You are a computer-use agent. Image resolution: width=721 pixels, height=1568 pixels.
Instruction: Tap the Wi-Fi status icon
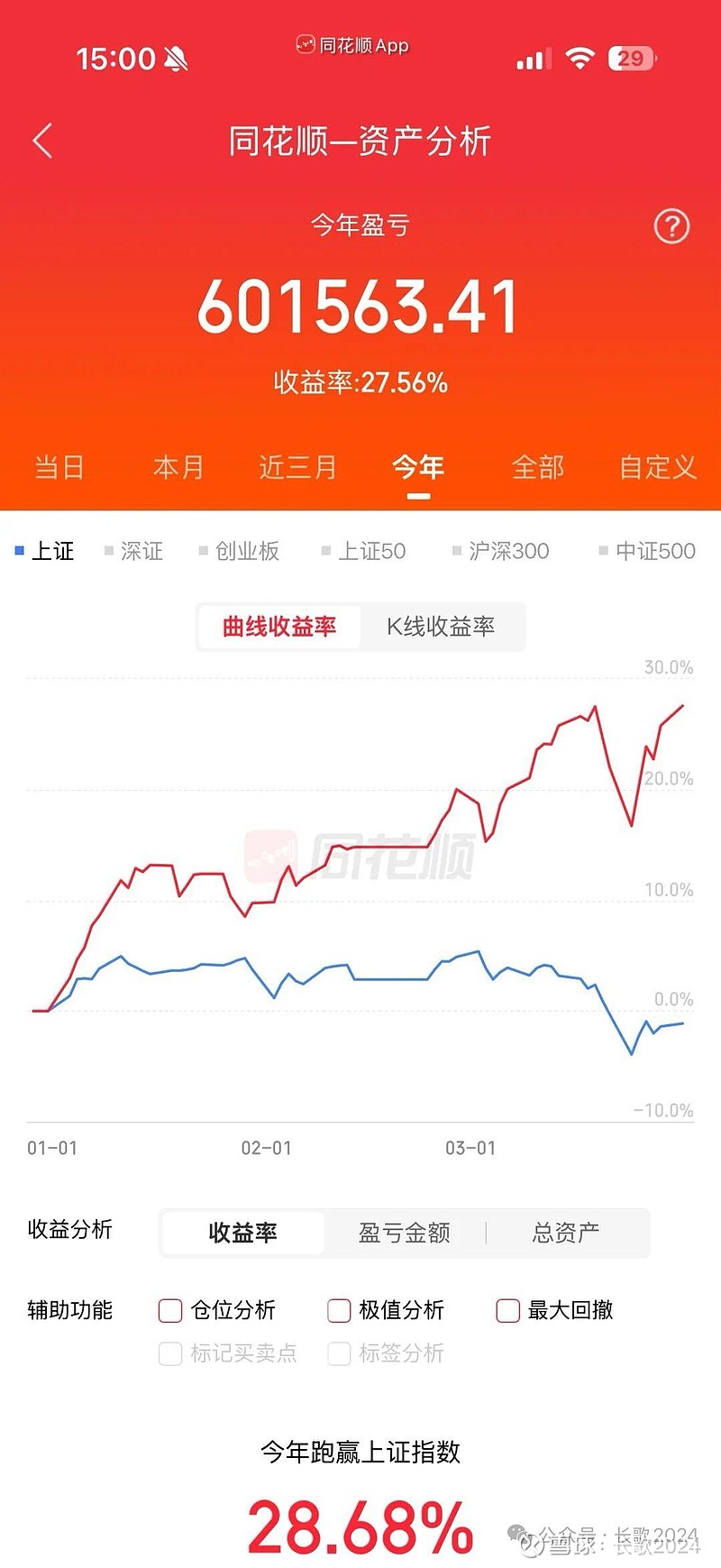click(x=580, y=57)
